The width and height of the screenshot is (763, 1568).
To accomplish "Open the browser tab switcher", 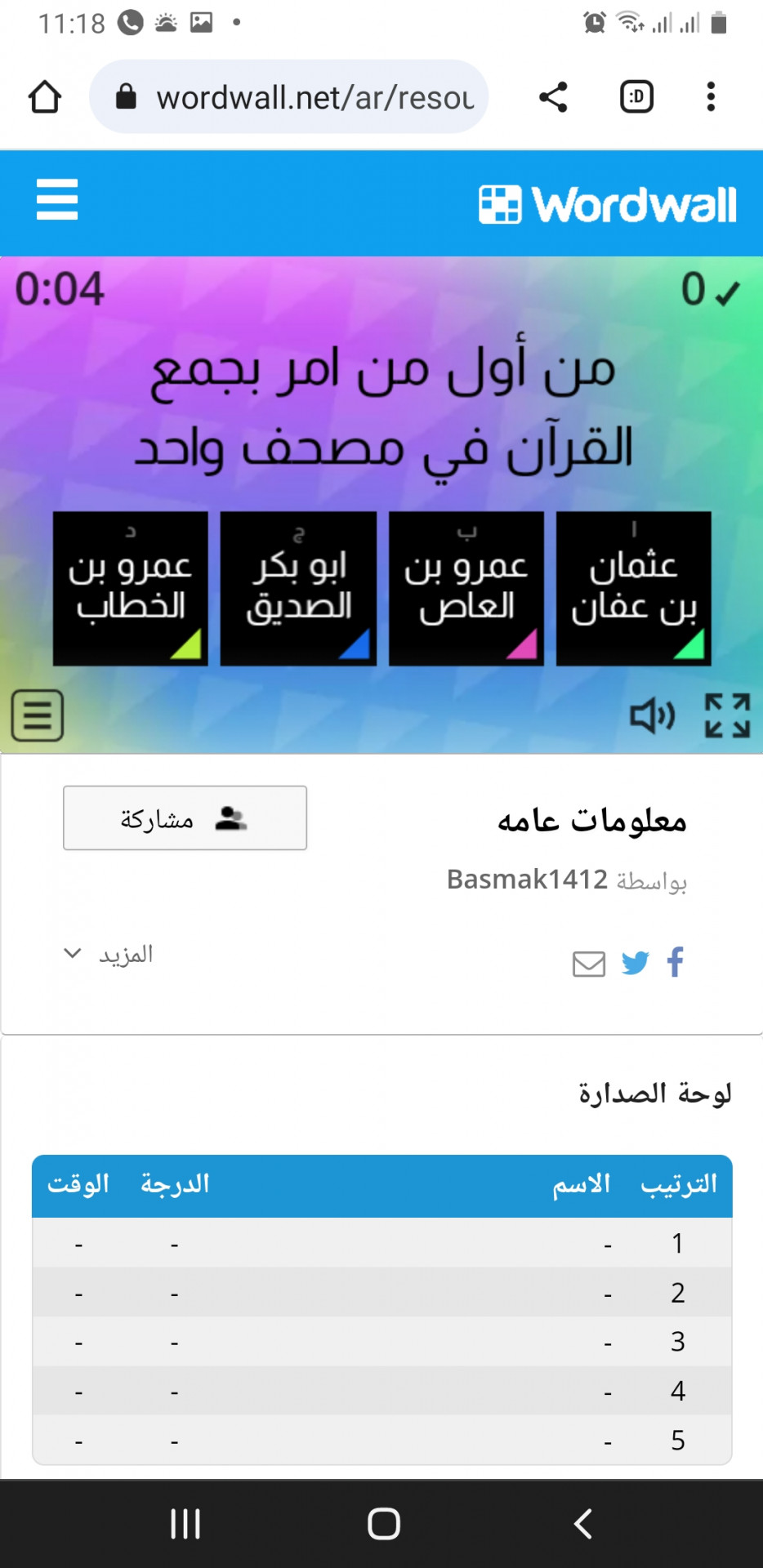I will [x=636, y=97].
